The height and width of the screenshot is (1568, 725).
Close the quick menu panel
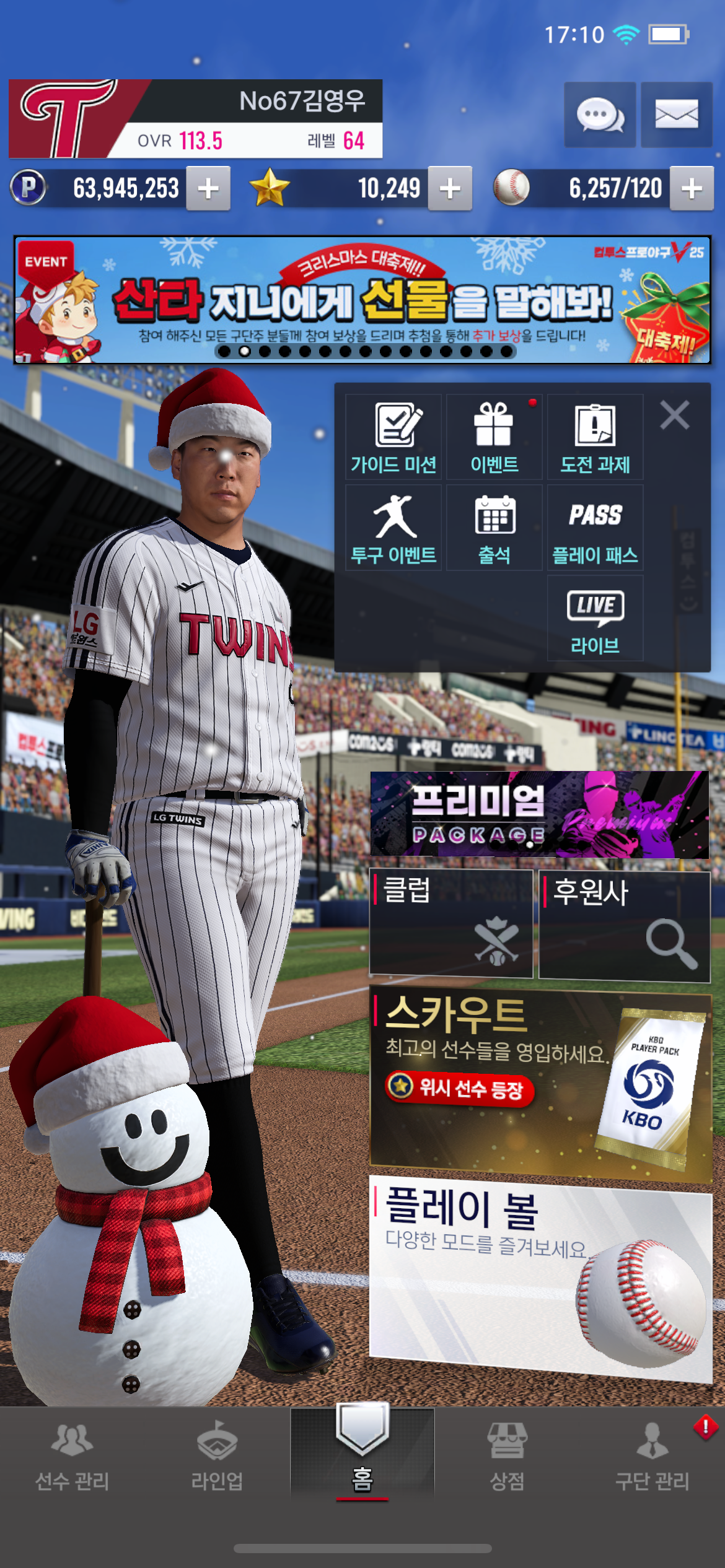[674, 415]
